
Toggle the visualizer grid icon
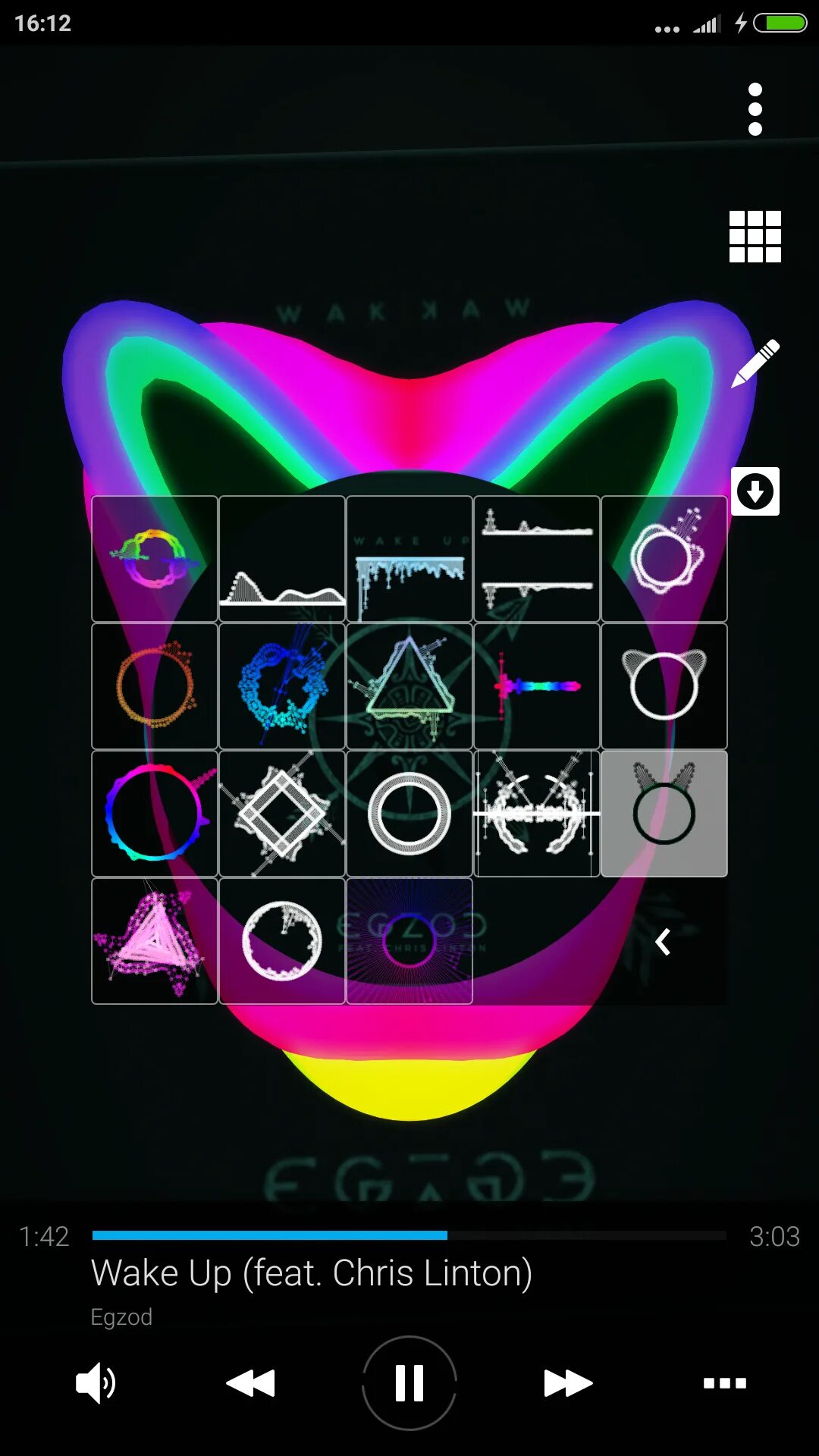pos(755,237)
